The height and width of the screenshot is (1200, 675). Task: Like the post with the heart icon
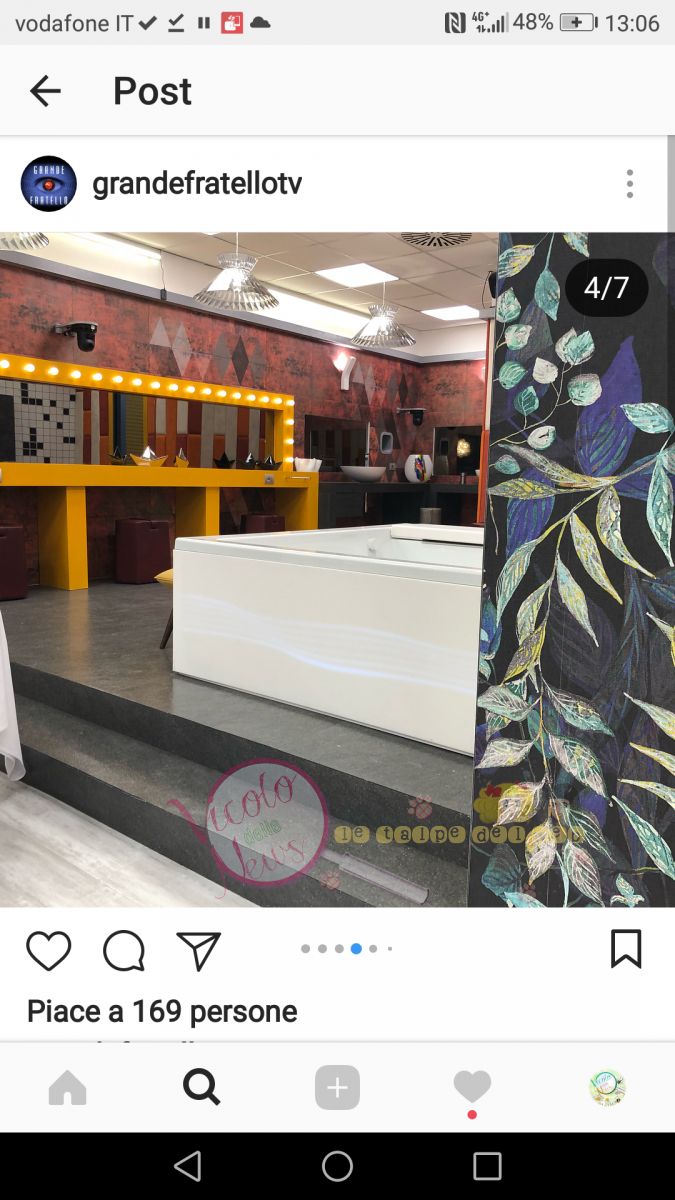tap(48, 950)
